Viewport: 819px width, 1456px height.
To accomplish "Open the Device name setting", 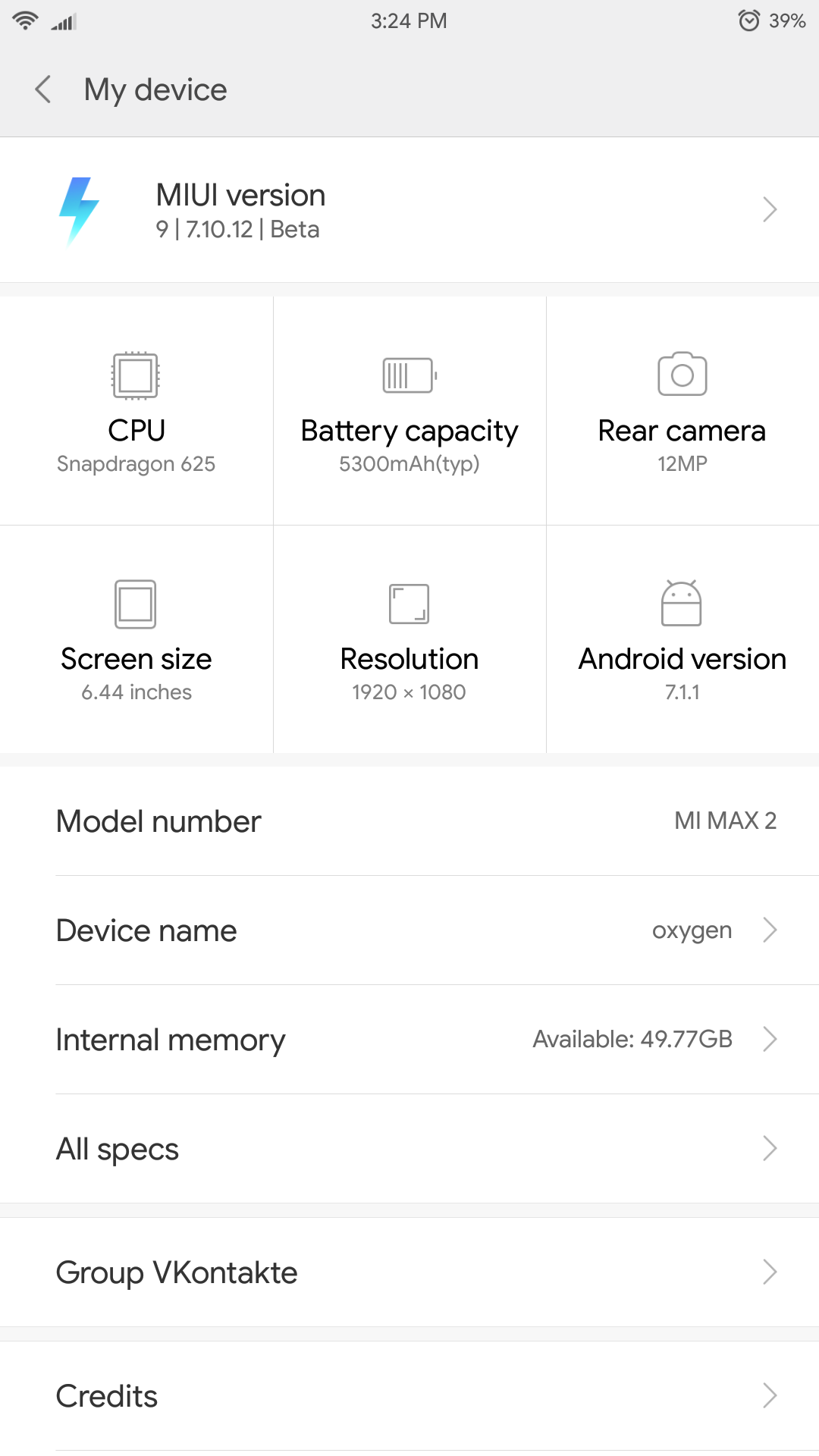I will point(409,930).
